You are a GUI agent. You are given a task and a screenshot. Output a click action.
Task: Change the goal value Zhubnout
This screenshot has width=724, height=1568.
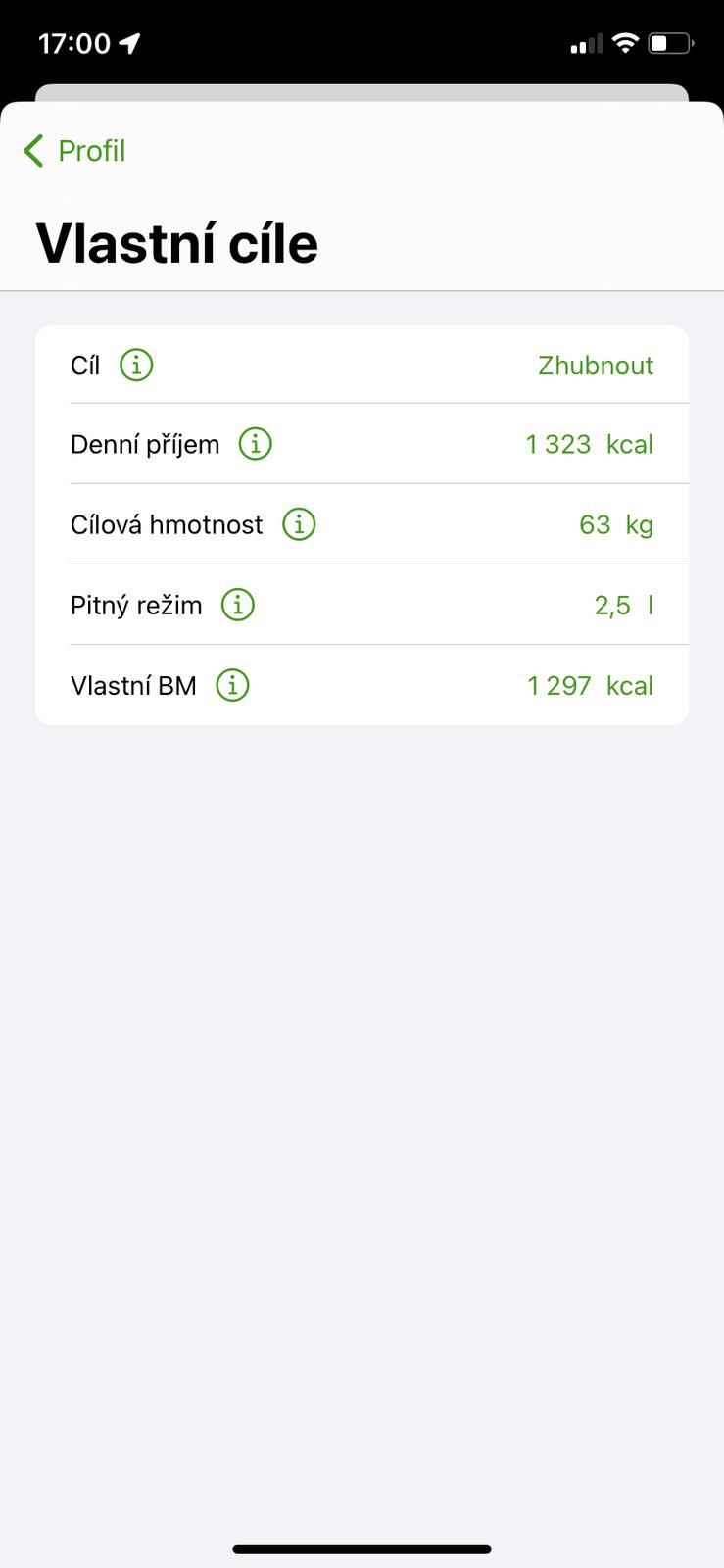(595, 366)
